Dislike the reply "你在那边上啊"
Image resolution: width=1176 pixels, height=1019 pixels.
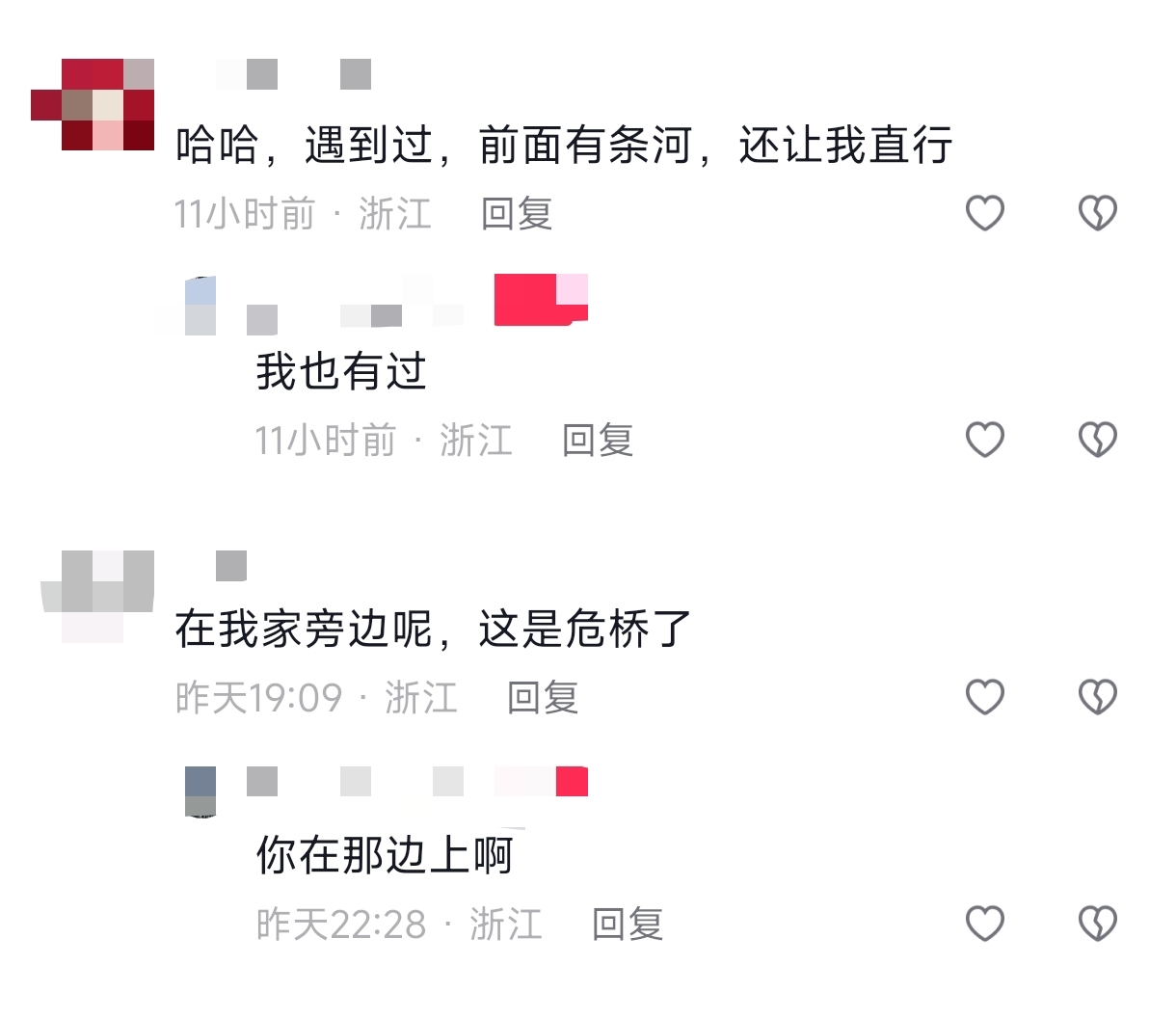pyautogui.click(x=1097, y=924)
